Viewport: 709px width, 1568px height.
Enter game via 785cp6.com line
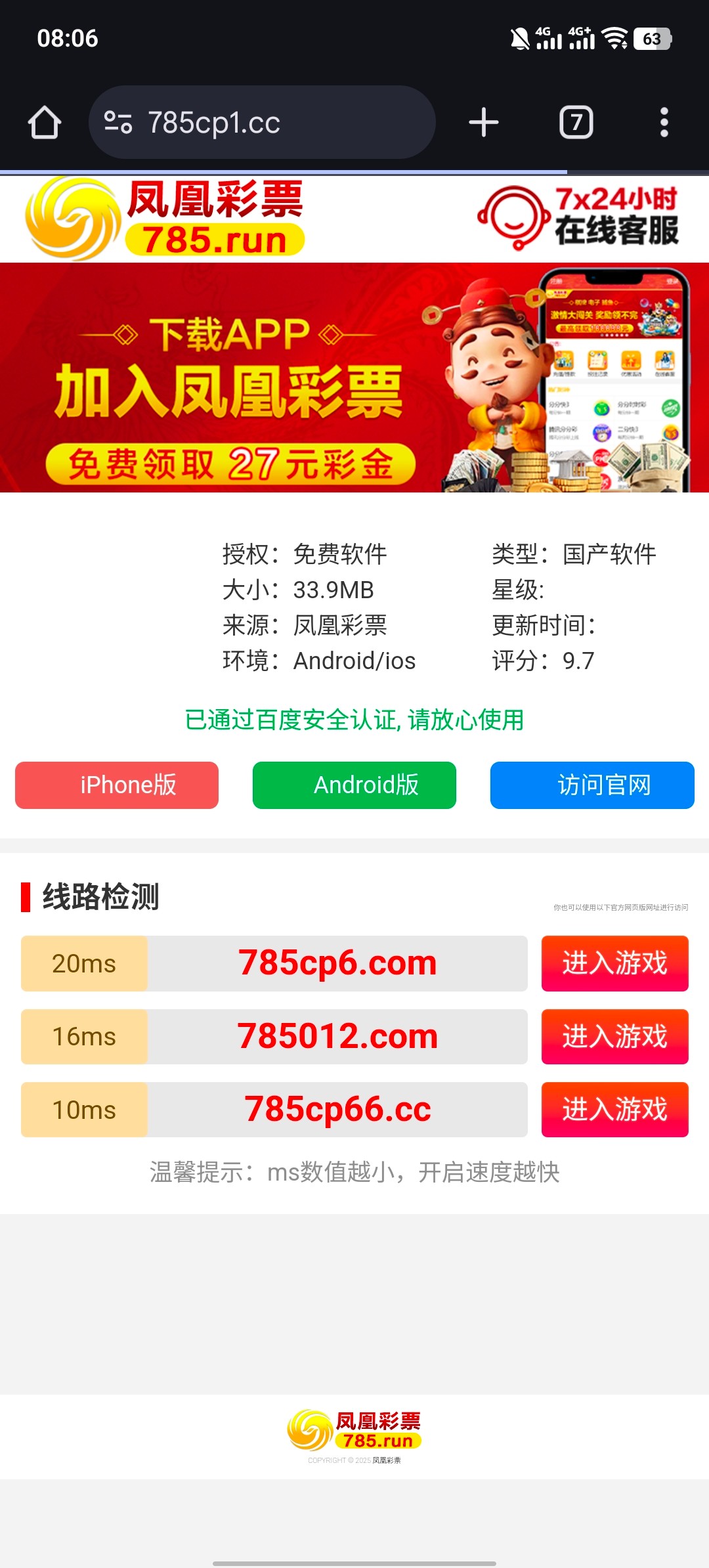pyautogui.click(x=614, y=963)
